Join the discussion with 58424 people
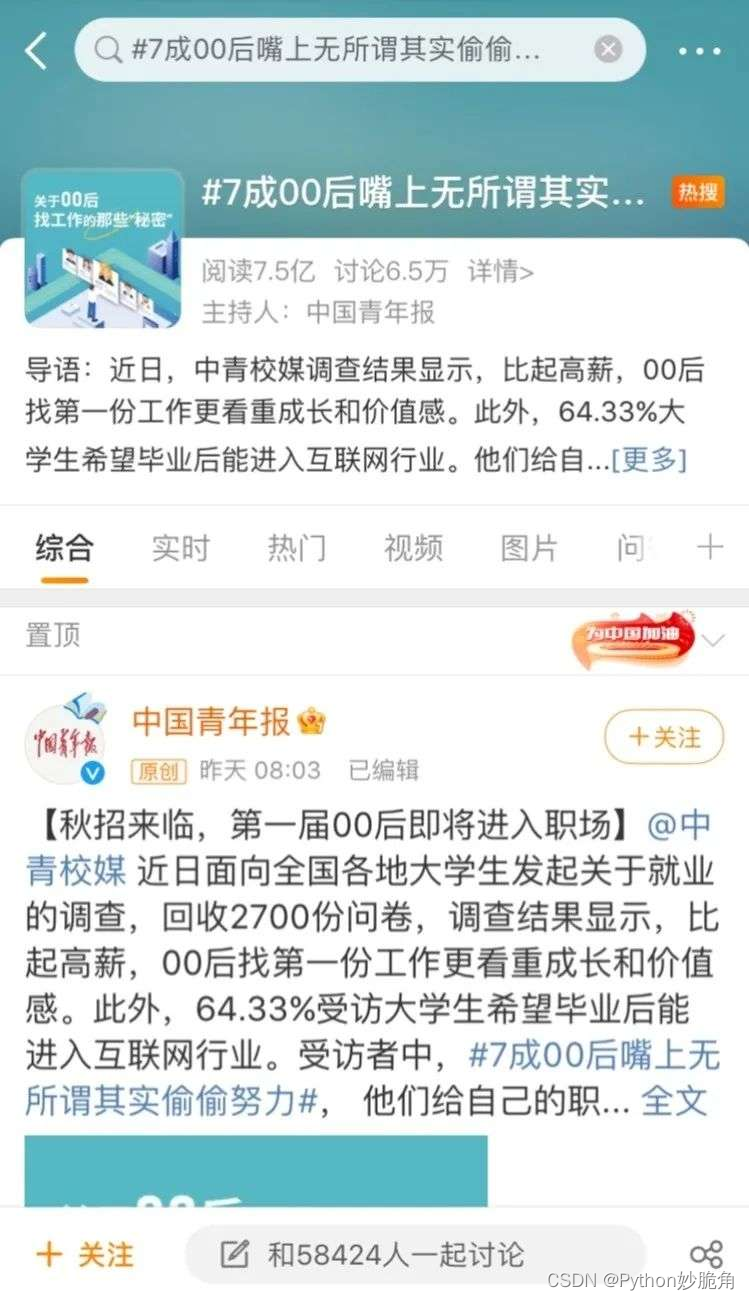Screen dimensions: 749x1300 click(x=395, y=1254)
